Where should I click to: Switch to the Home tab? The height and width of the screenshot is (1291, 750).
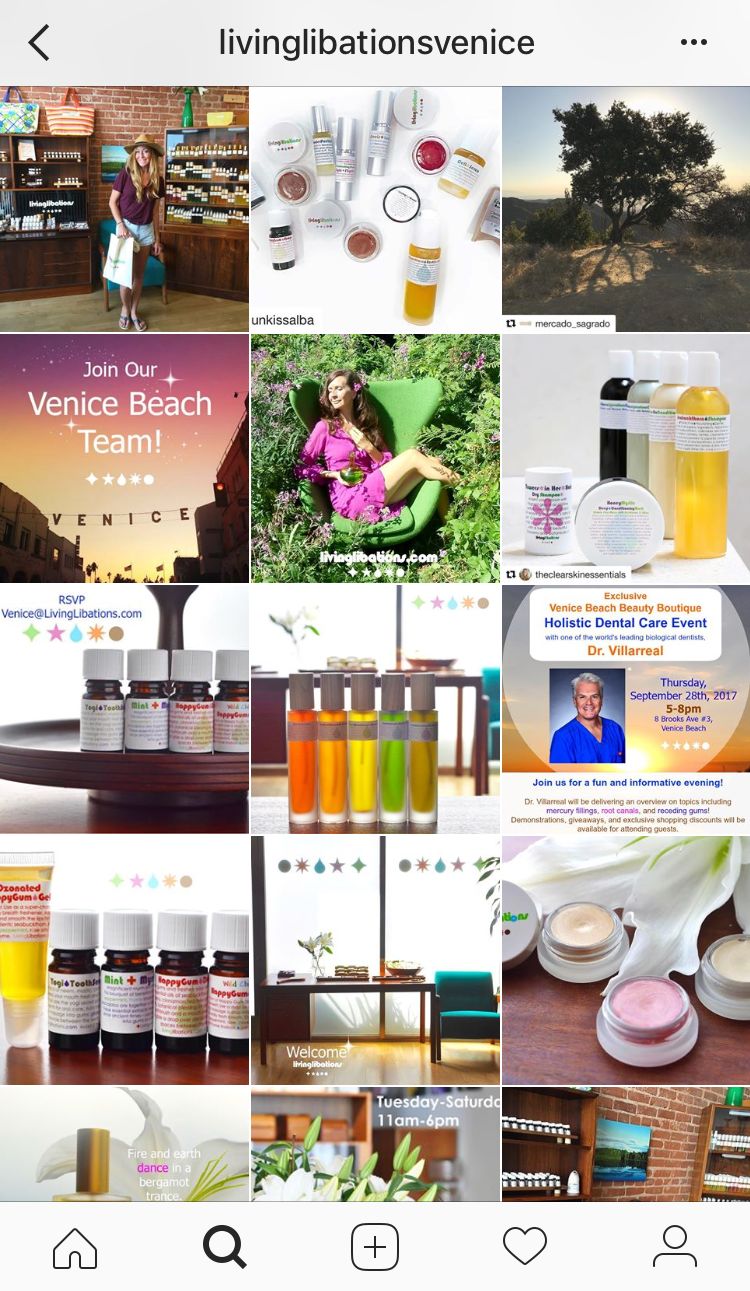pyautogui.click(x=75, y=1247)
